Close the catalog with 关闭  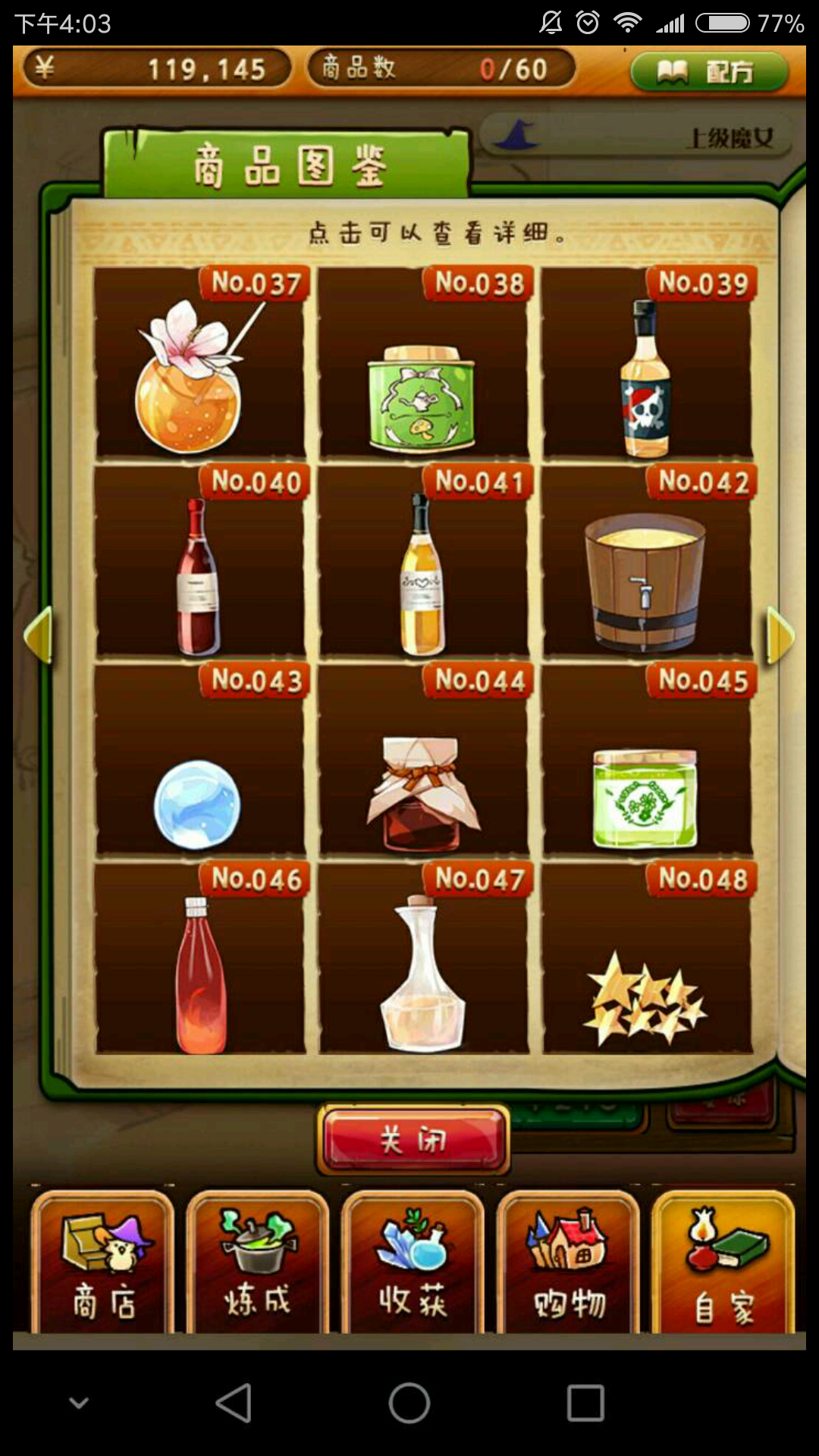[413, 1139]
